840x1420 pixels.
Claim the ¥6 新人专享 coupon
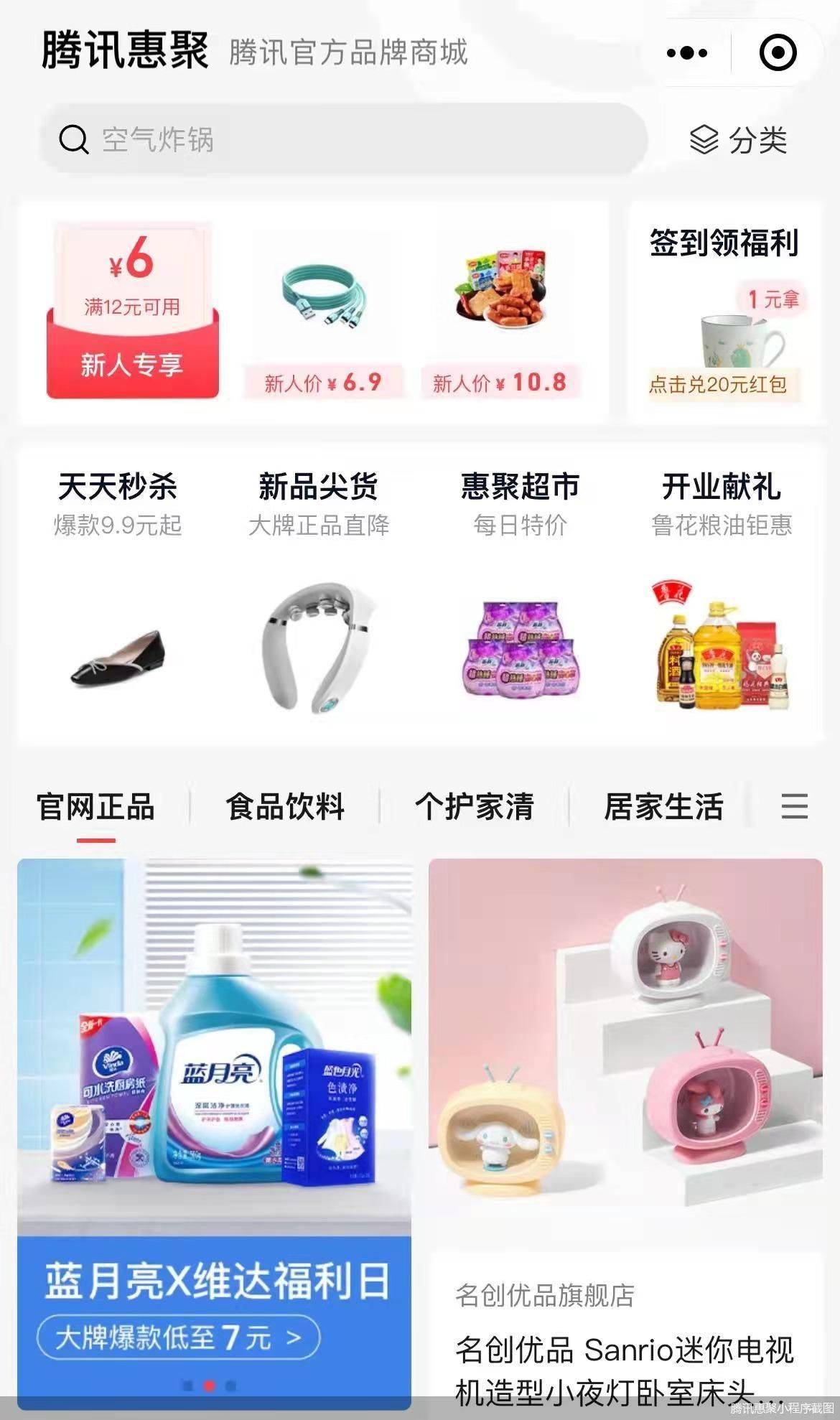point(132,310)
